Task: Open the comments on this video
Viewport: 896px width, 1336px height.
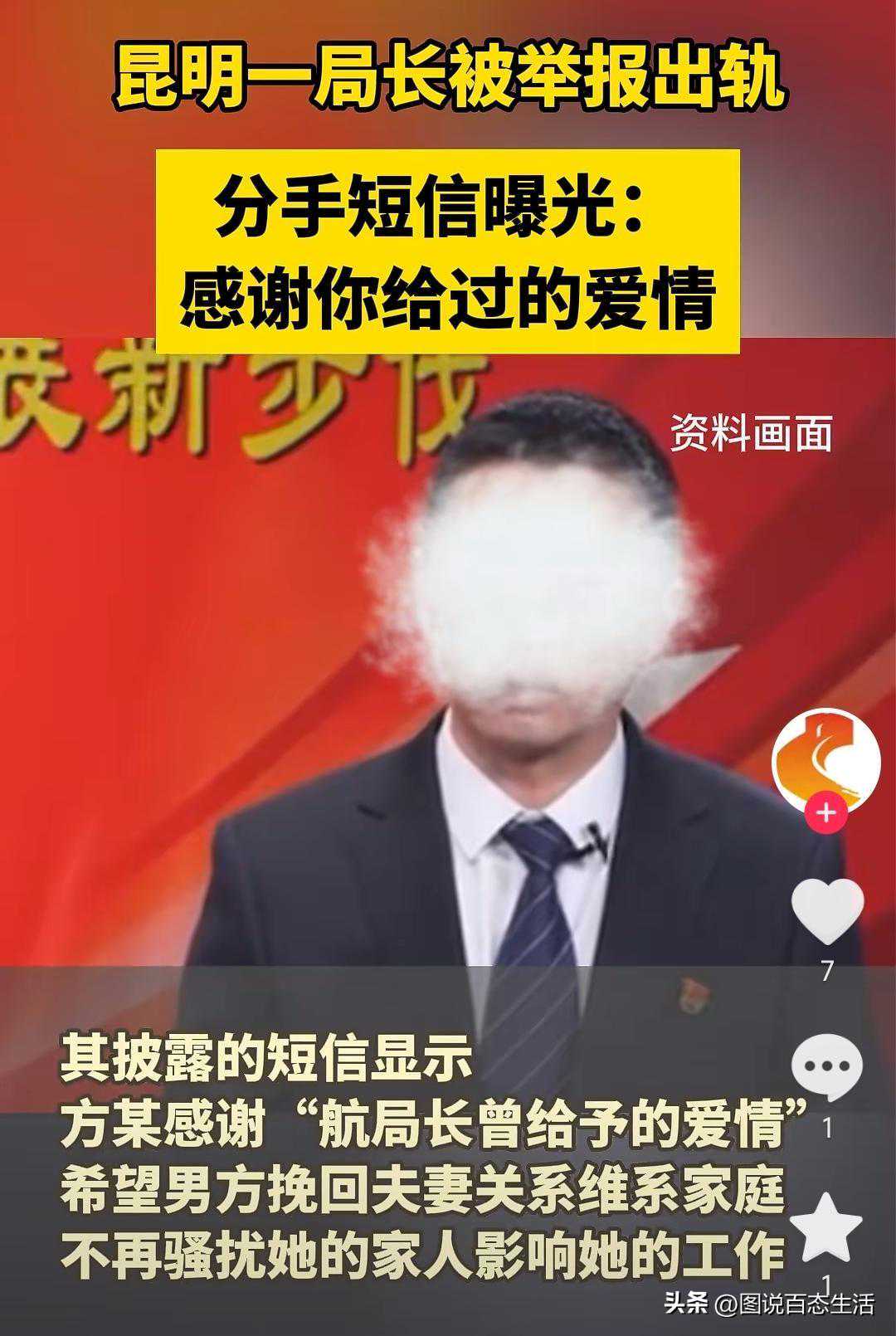Action: [827, 1068]
